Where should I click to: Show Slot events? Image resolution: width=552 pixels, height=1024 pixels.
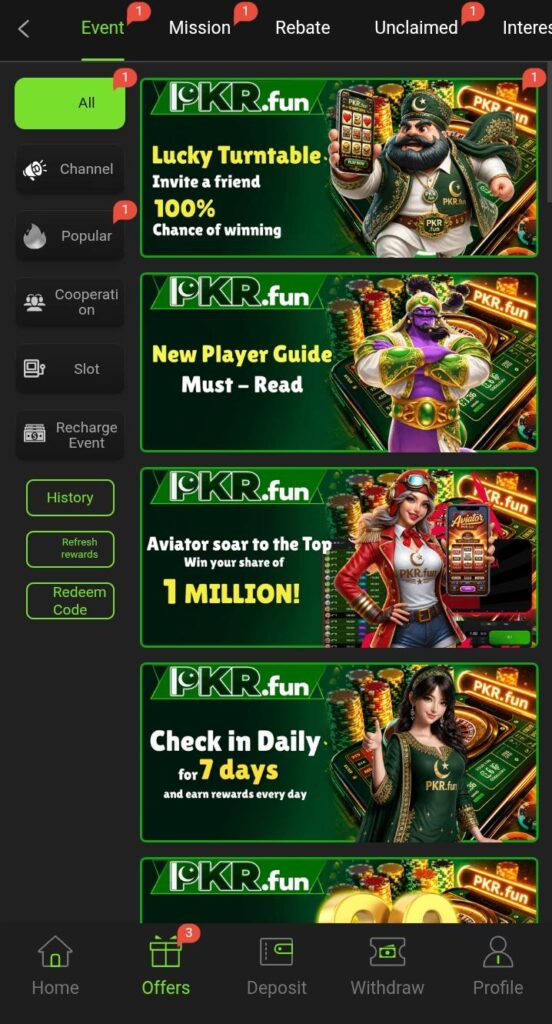[x=70, y=369]
